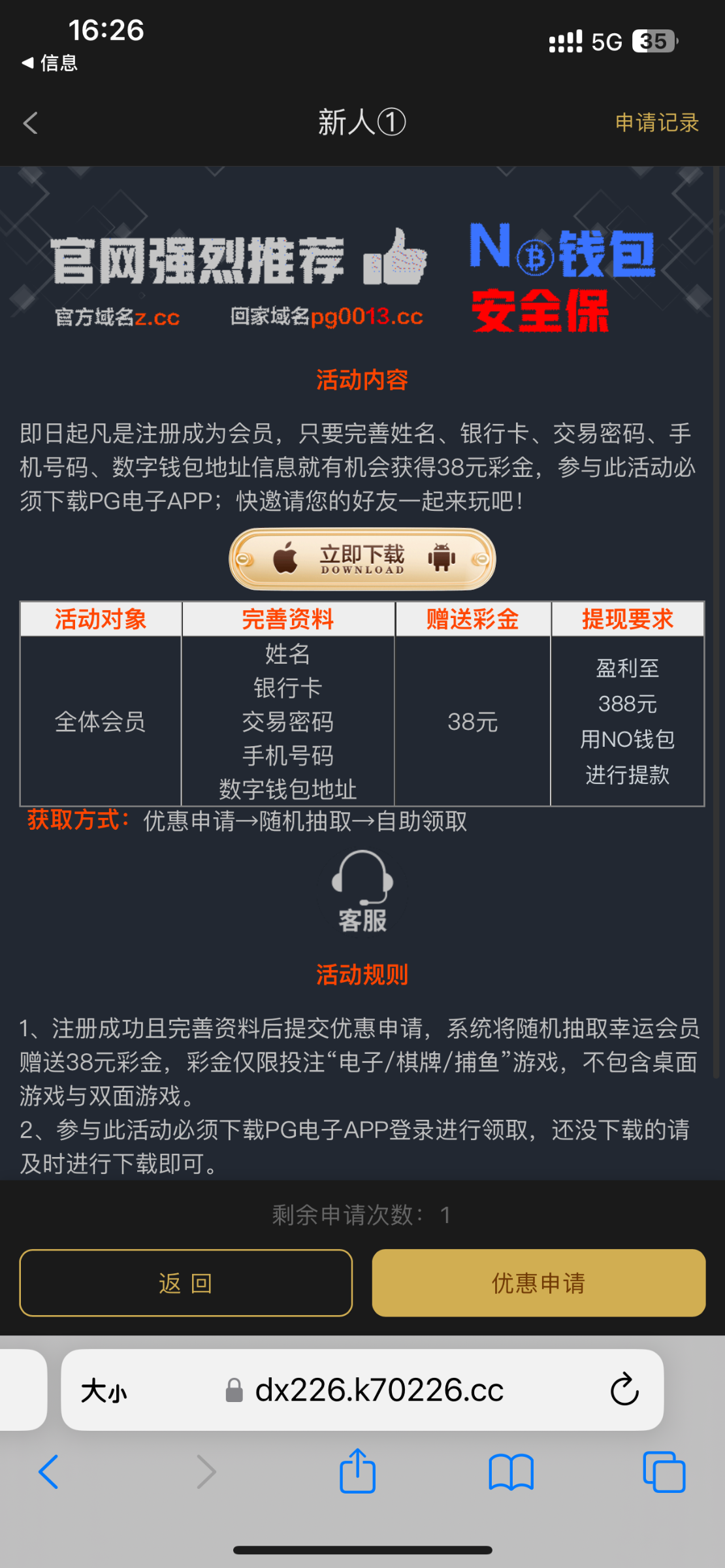Tap the dx226.k70226.cc address bar
The image size is (725, 1568).
[379, 1390]
